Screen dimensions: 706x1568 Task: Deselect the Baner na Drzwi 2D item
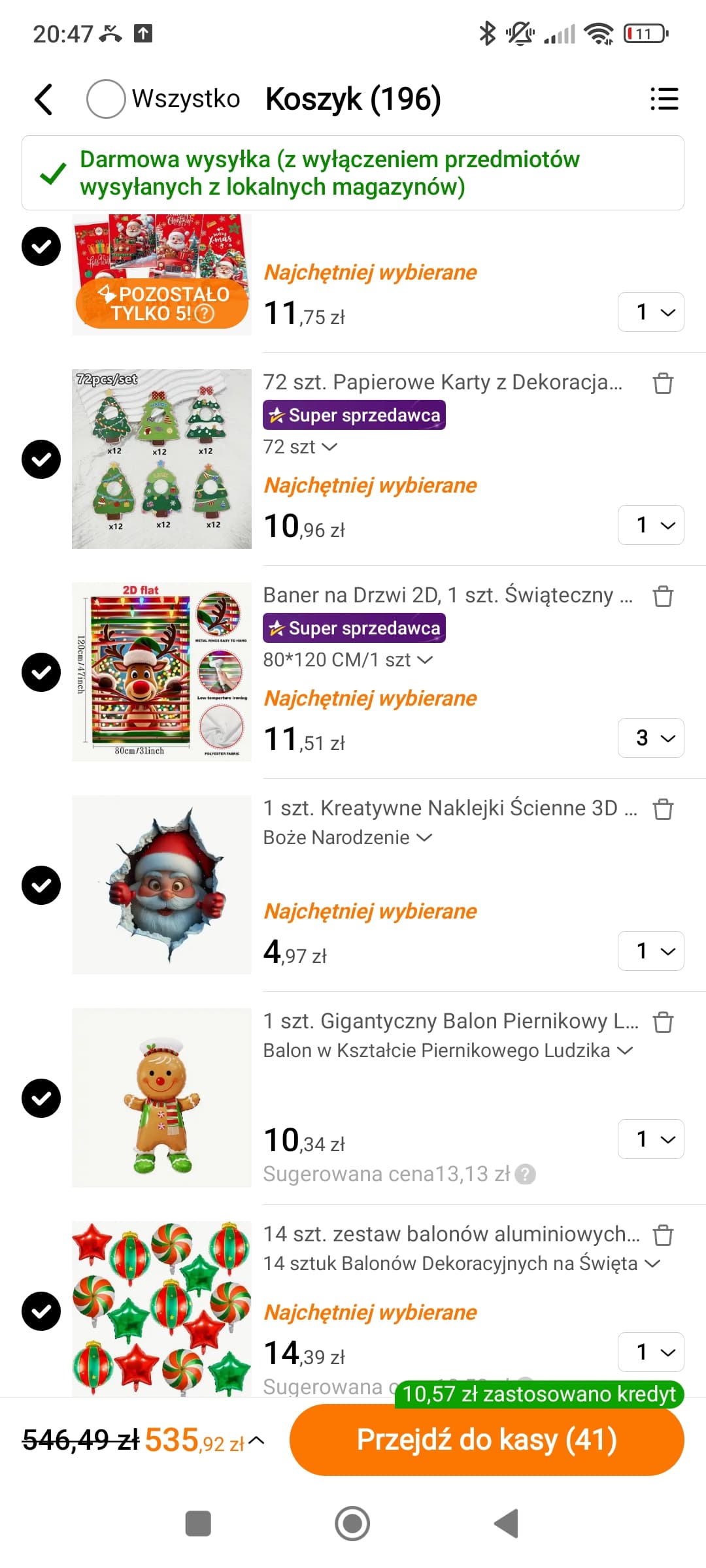pos(41,672)
